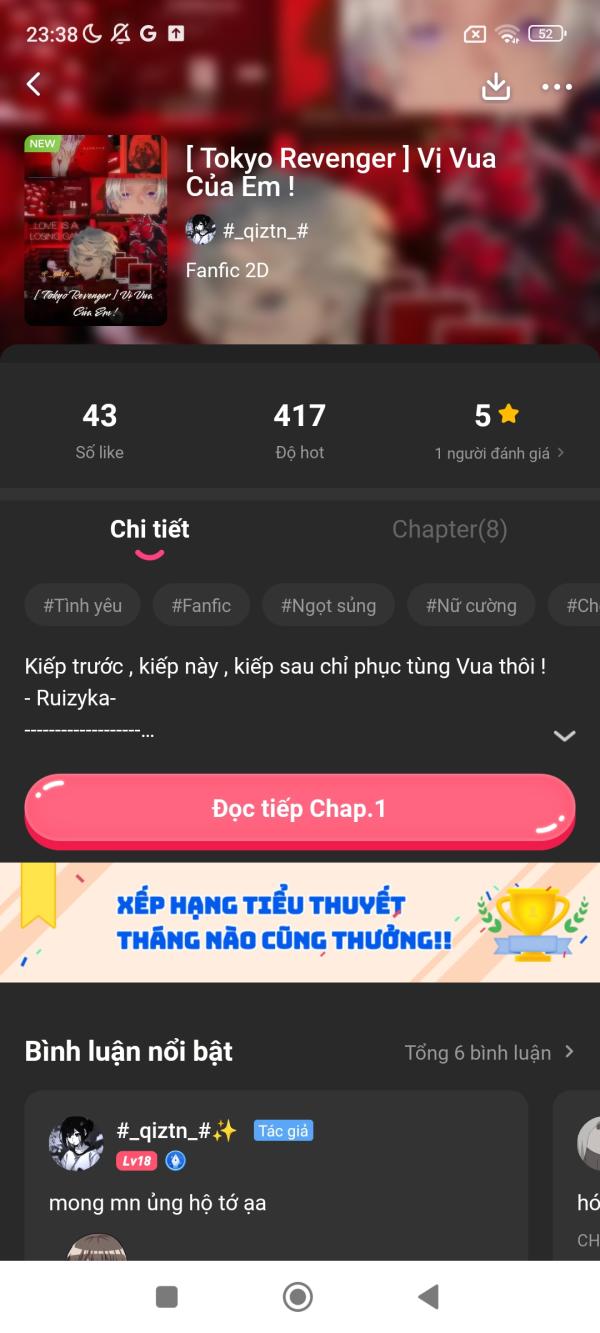This screenshot has width=600, height=1333.
Task: Open the Xếp hạng tiểu thuyết banner
Action: 300,921
